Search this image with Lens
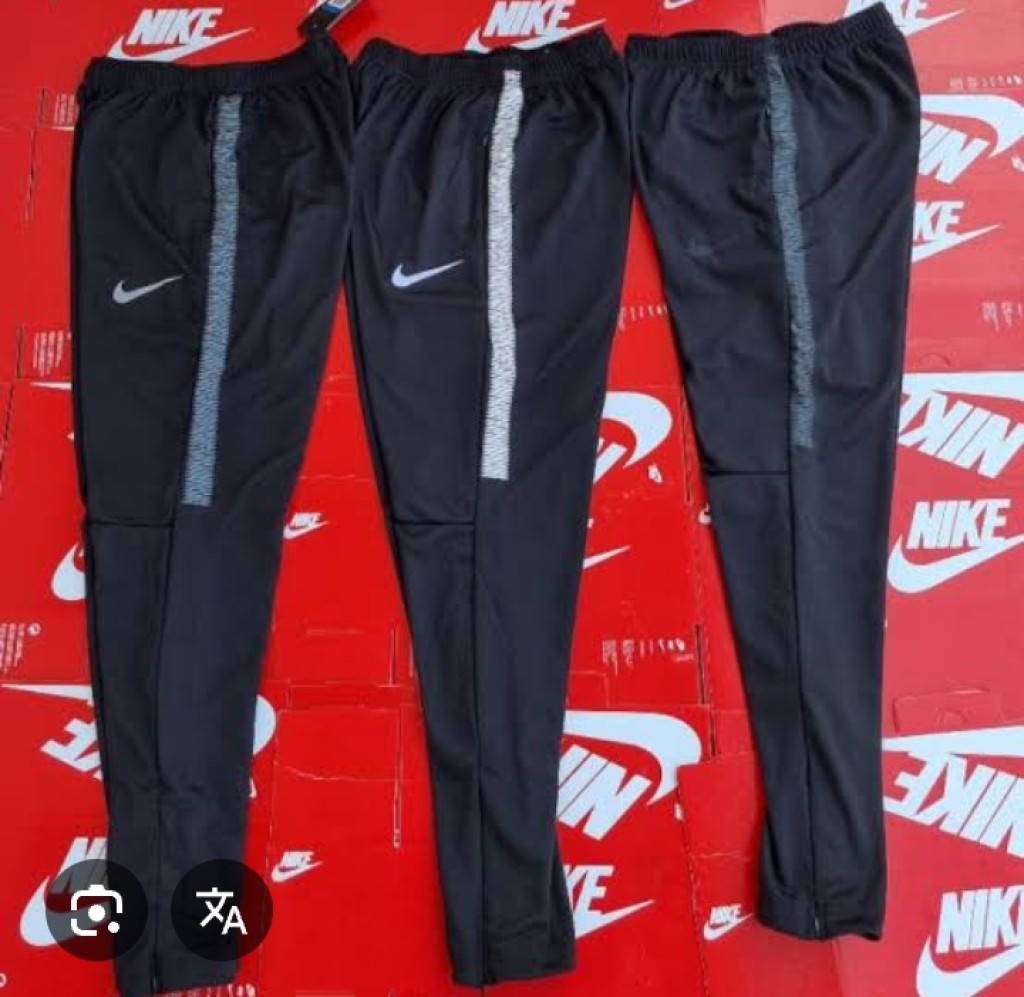Image resolution: width=1024 pixels, height=997 pixels. [x=96, y=910]
